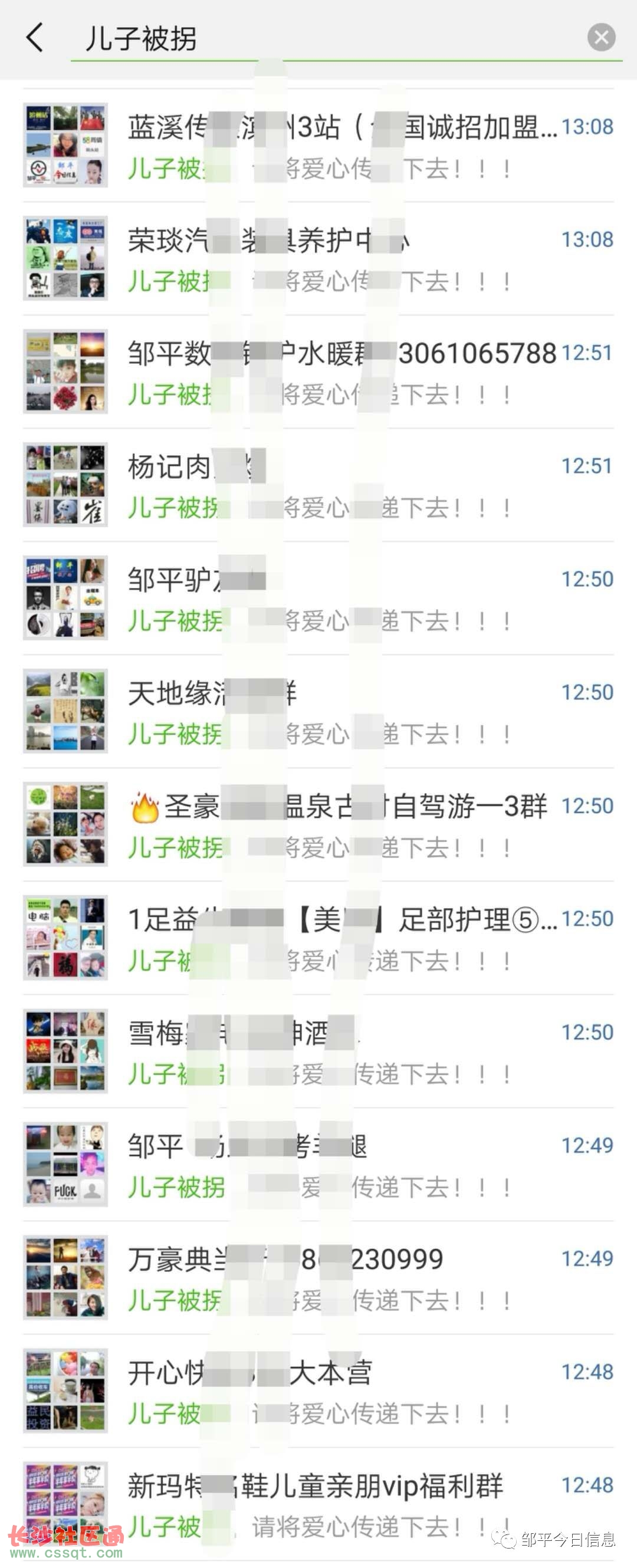Open the 雪梅 chat result
Screen dimensions: 637x1568
coord(341,1052)
